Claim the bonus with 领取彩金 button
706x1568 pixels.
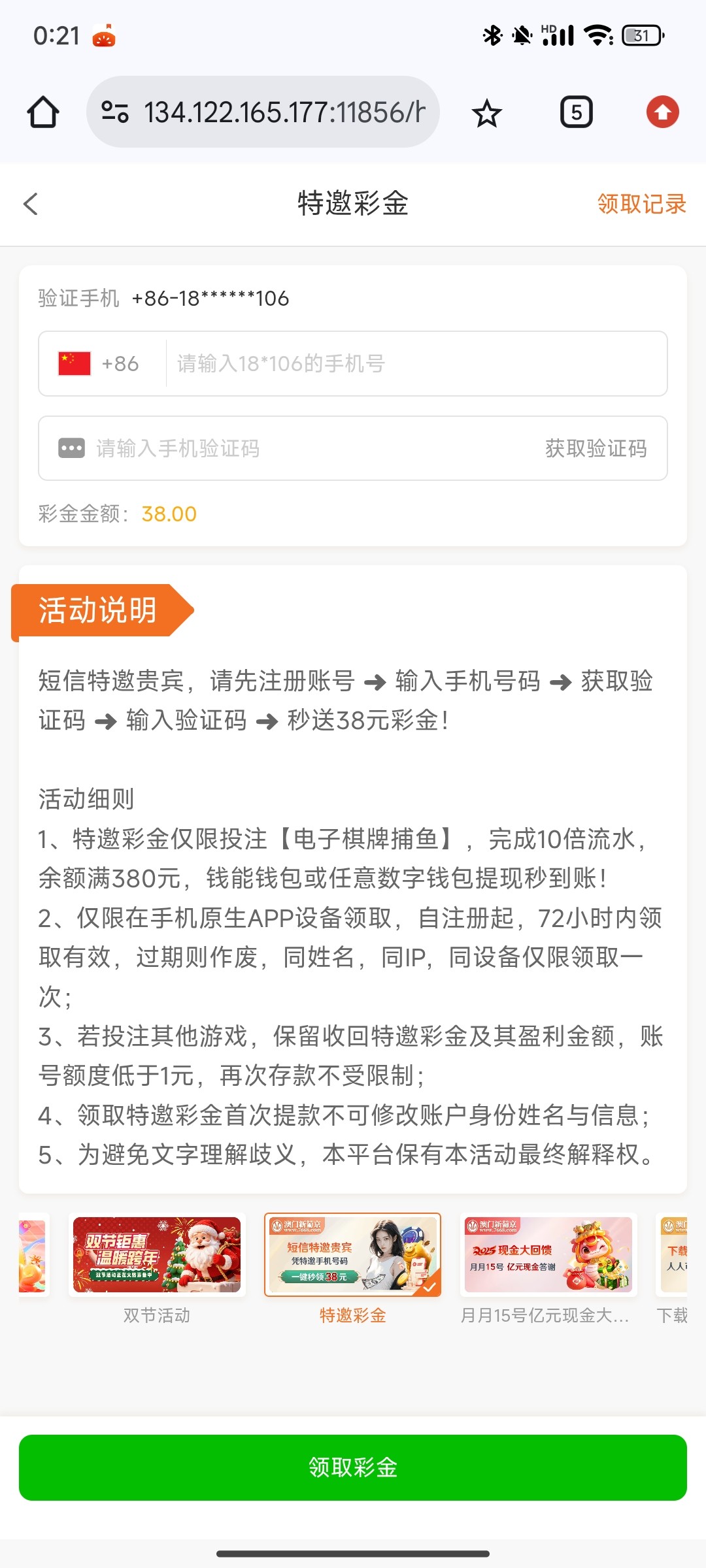click(x=353, y=1467)
